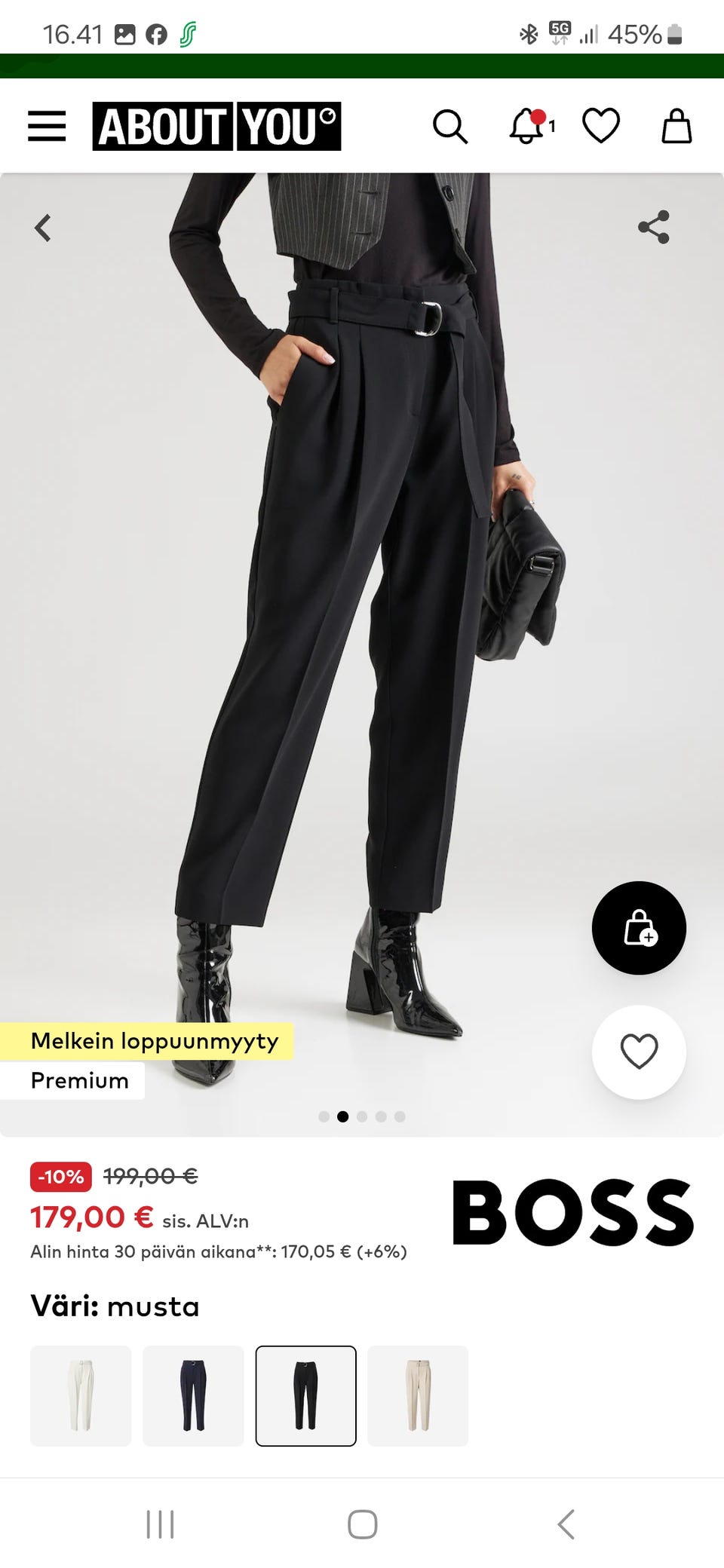Image resolution: width=724 pixels, height=1568 pixels.
Task: Select the white colour variant
Action: (81, 1395)
